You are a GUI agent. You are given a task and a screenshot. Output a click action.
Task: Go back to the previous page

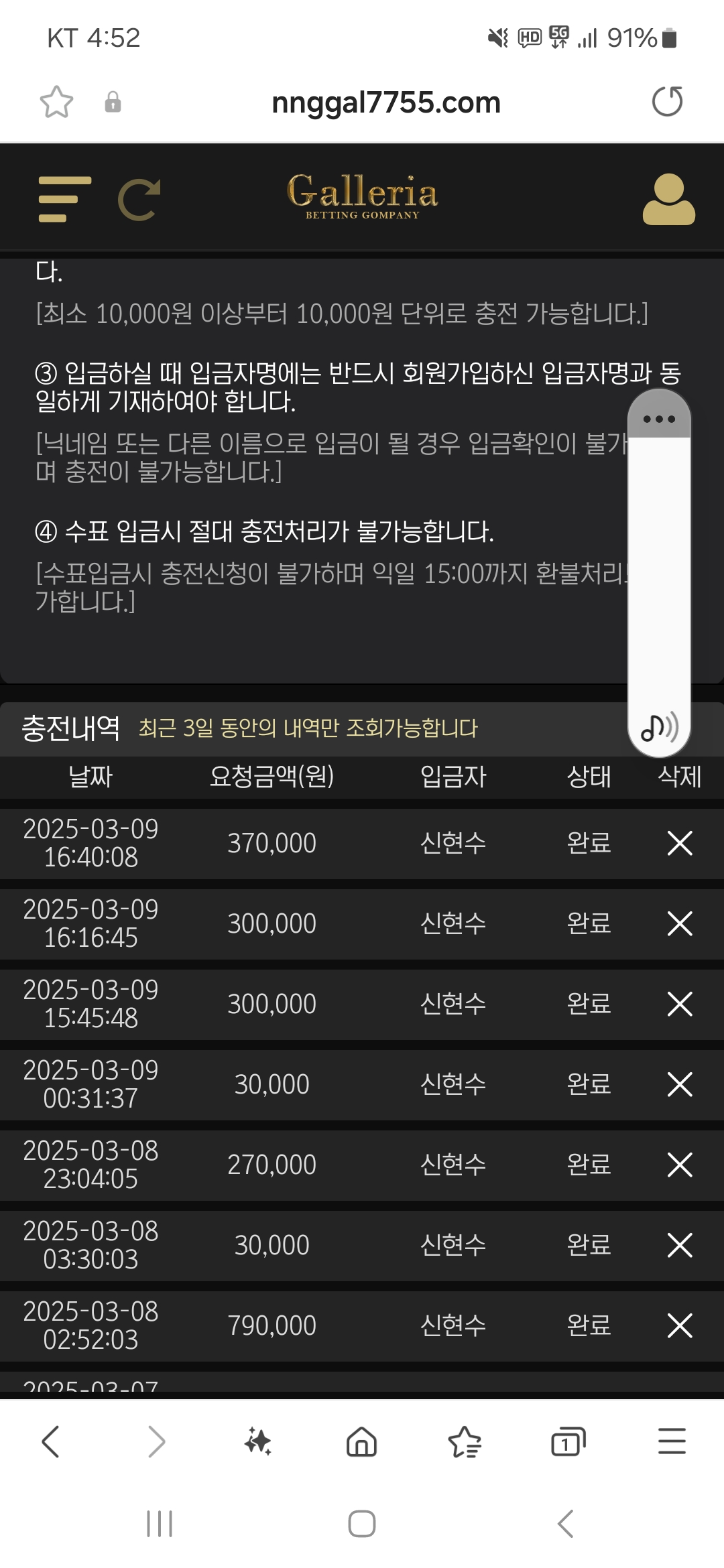tap(51, 1441)
